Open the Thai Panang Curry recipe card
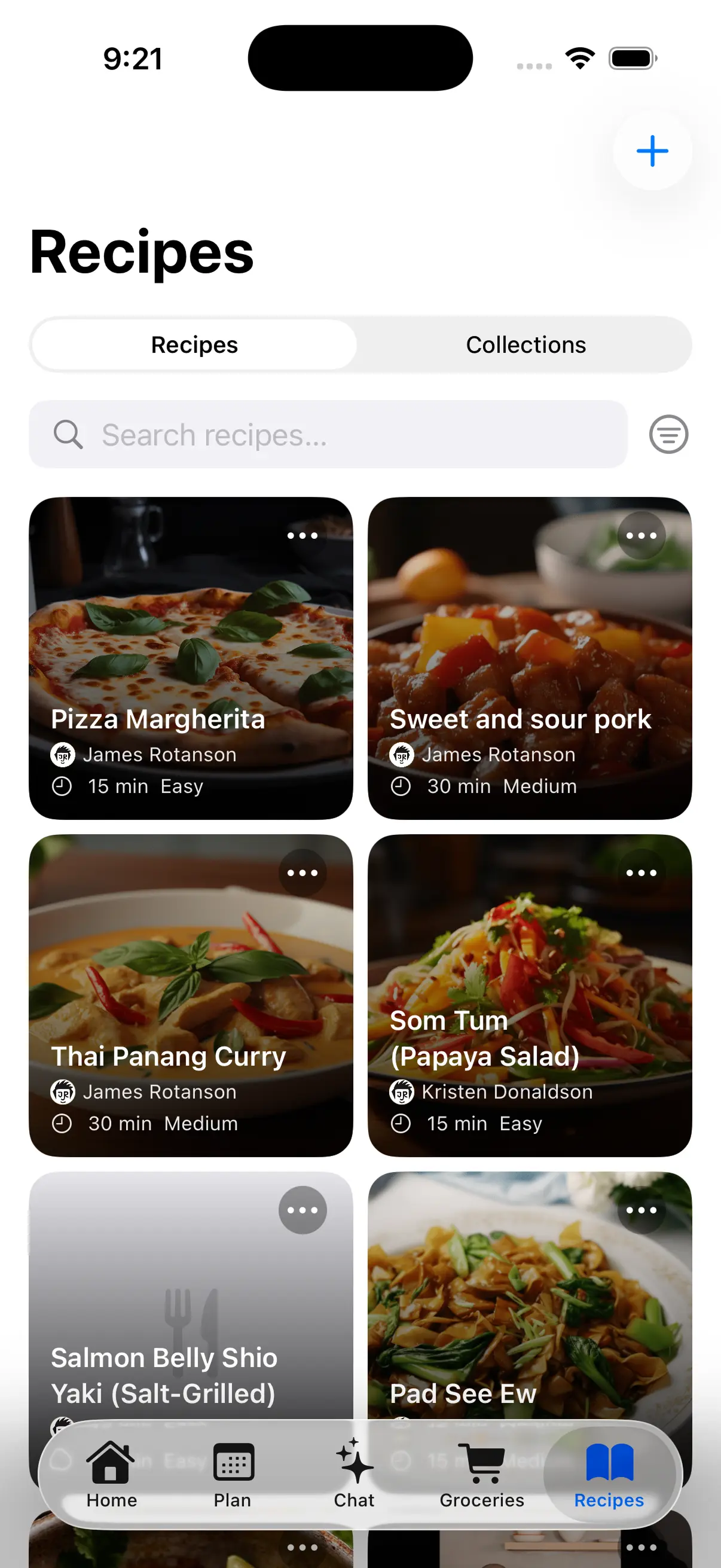Screen dimensions: 721x1568 tap(192, 974)
